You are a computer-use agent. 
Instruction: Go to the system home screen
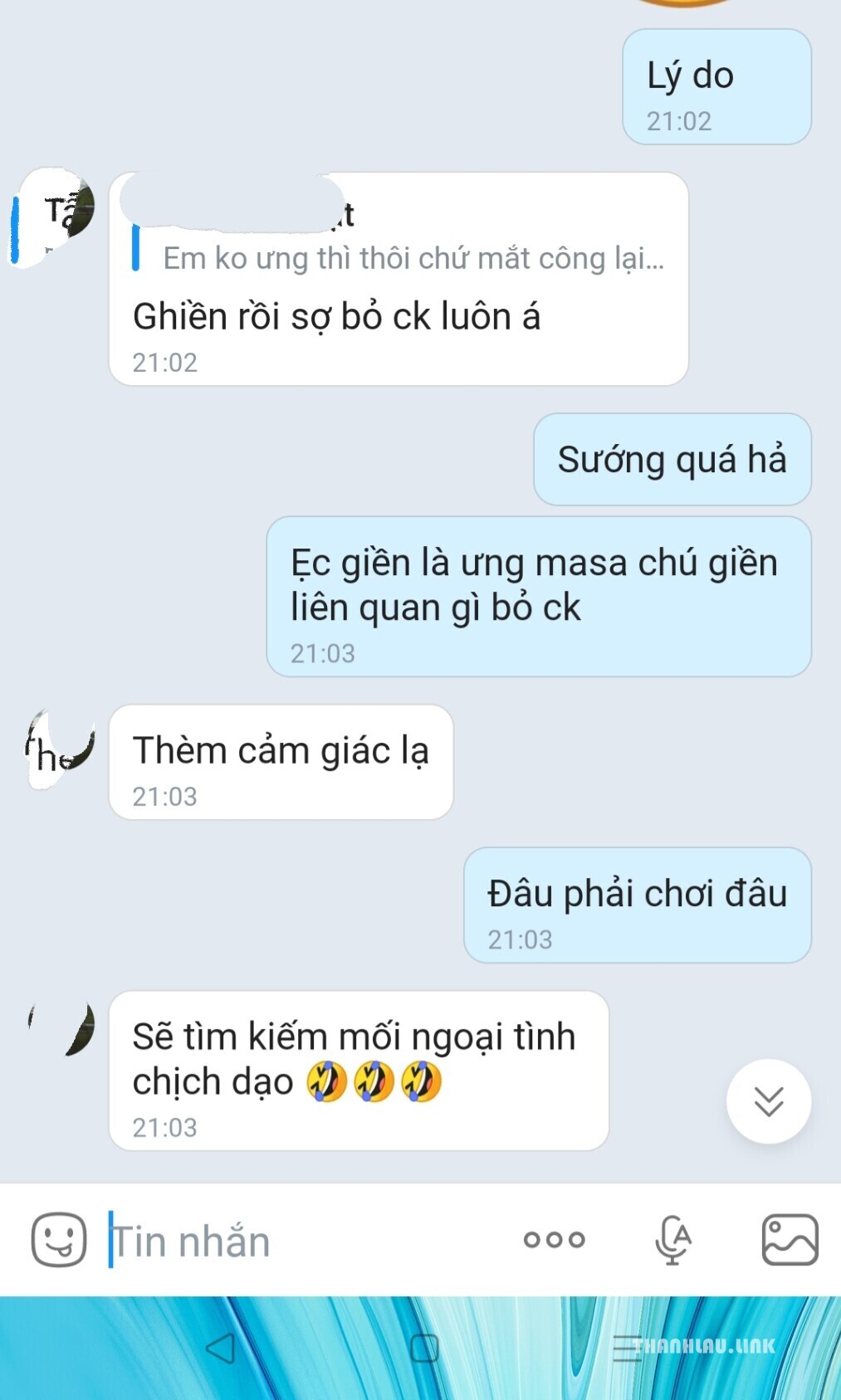click(424, 1348)
